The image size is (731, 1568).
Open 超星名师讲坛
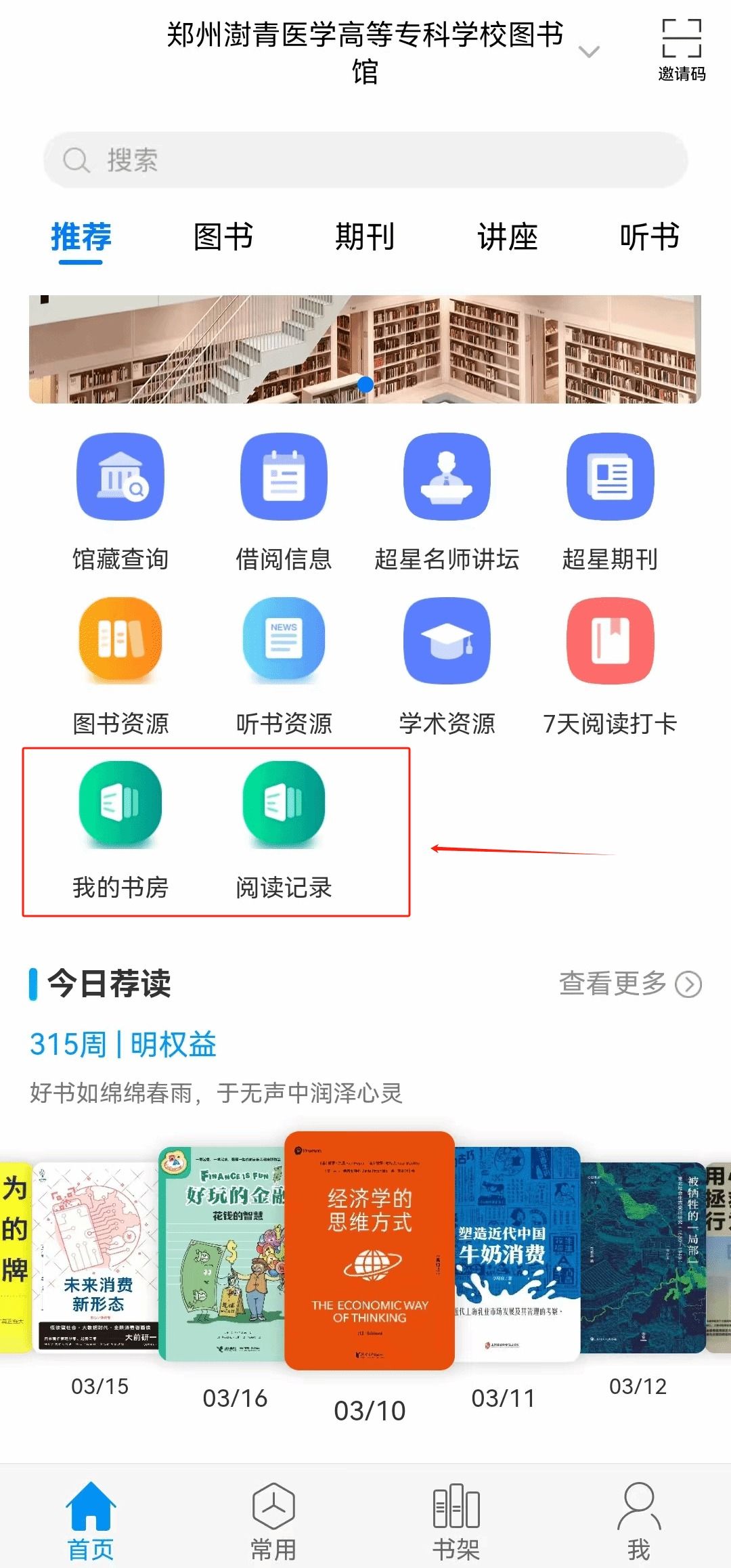click(447, 502)
